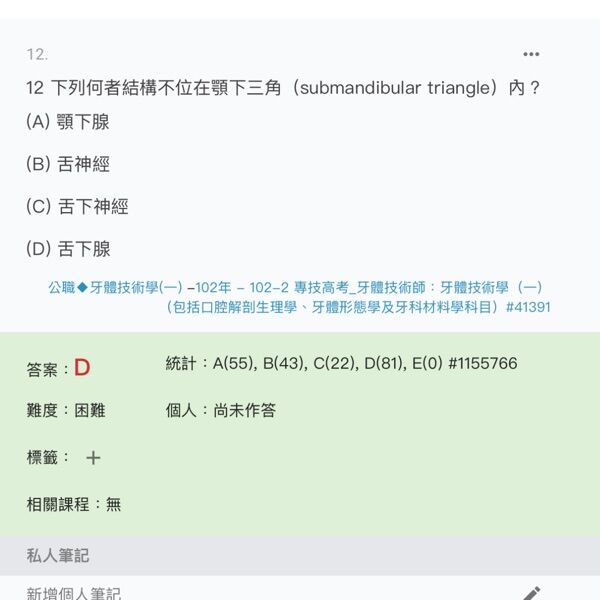Open the 公職◆牙體技術學(一) exam source link
The image size is (600, 600).
299,297
